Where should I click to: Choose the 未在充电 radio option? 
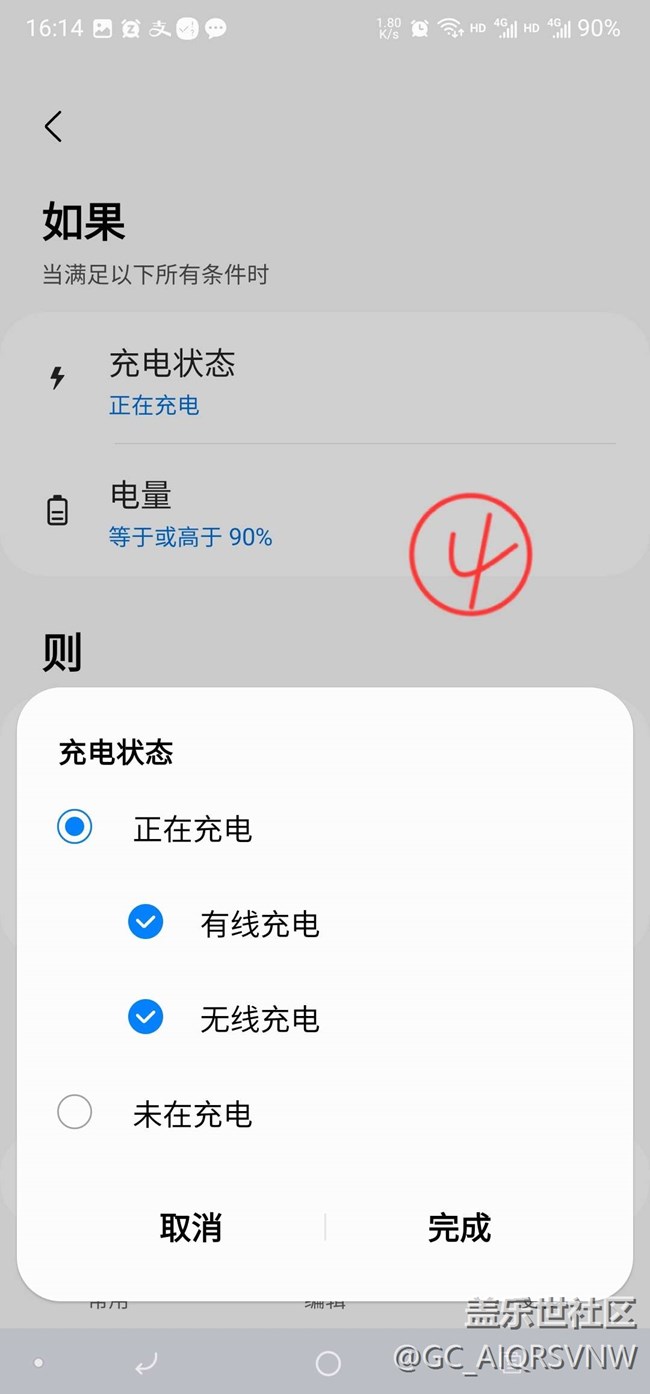[x=75, y=1112]
